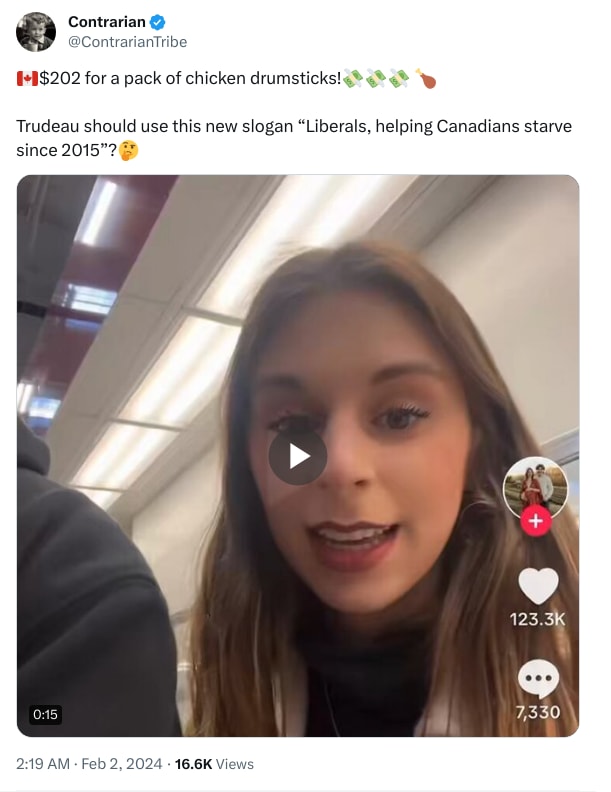This screenshot has width=611, height=792.
Task: Open Contrarian's profile picture
Action: [x=36, y=32]
